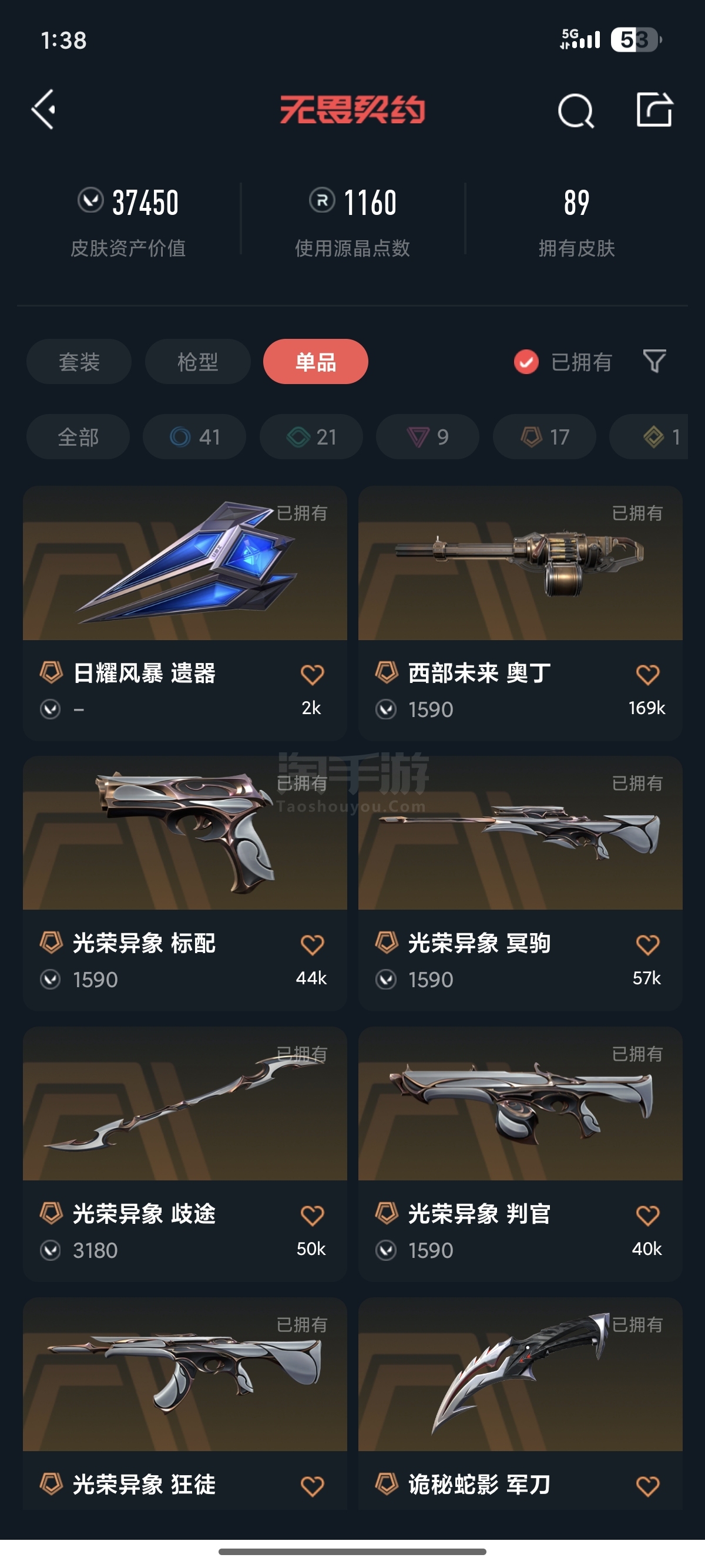Open the 光荣异象 歧途 skin card
The height and width of the screenshot is (1568, 705).
(185, 1154)
